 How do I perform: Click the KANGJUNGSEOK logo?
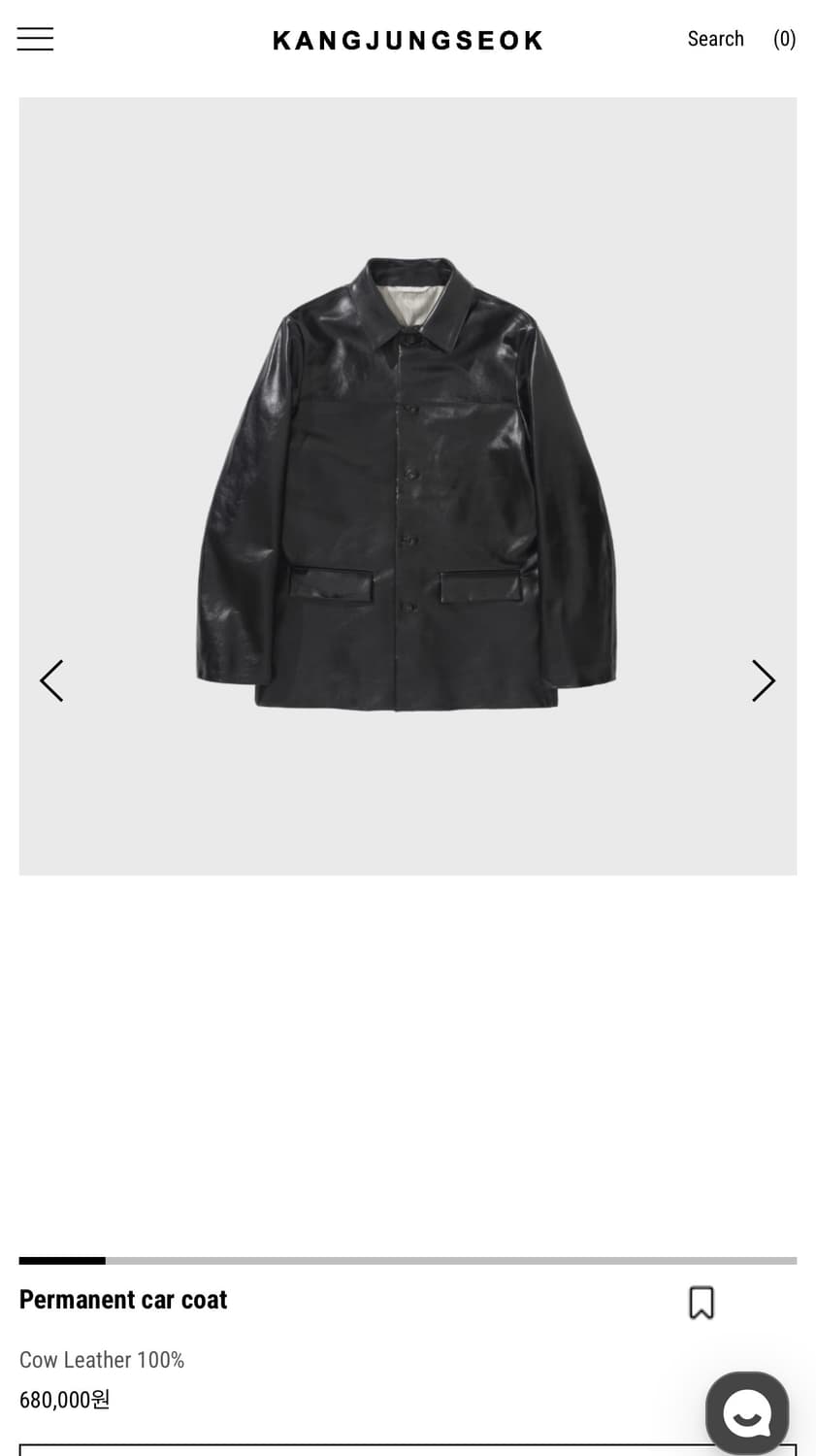click(408, 40)
